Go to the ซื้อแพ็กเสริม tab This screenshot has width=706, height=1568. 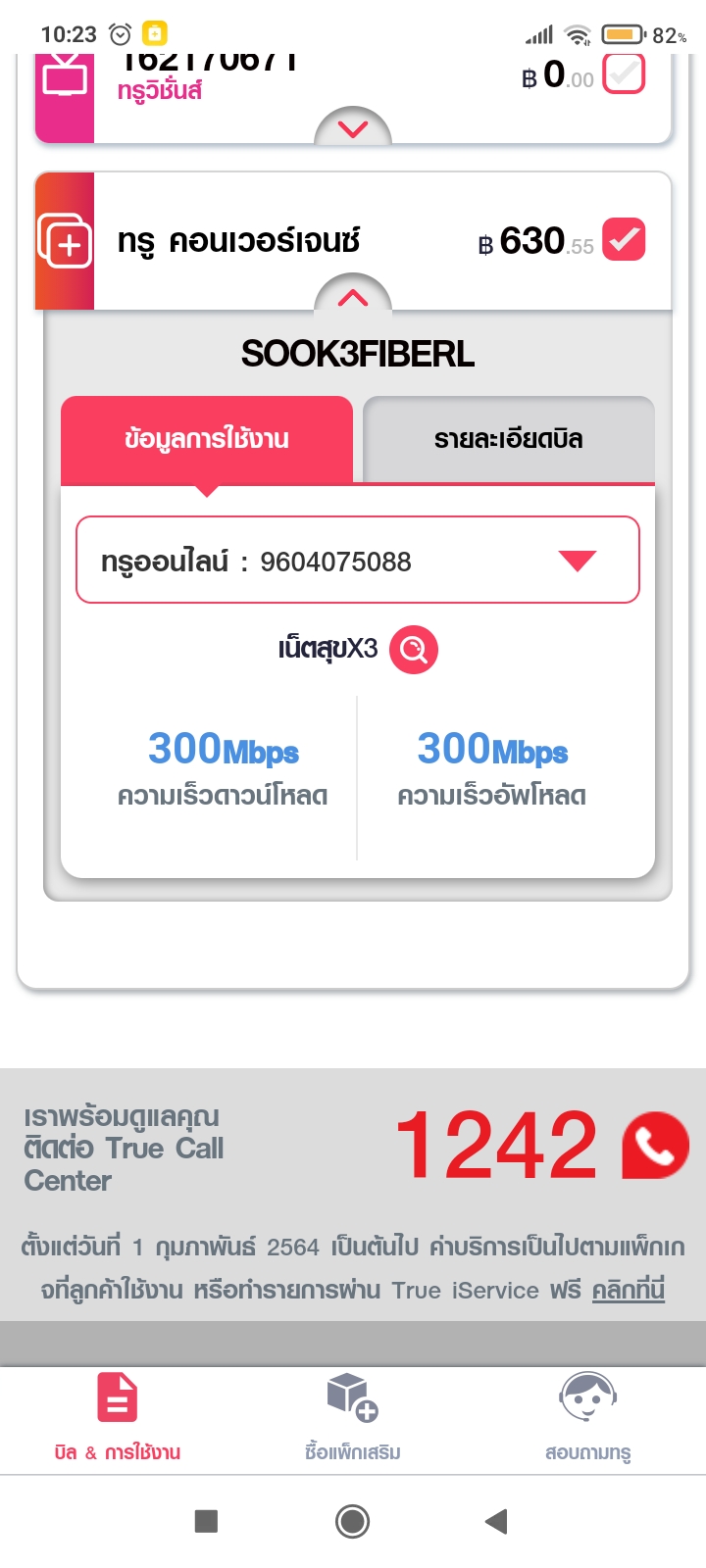(353, 1416)
